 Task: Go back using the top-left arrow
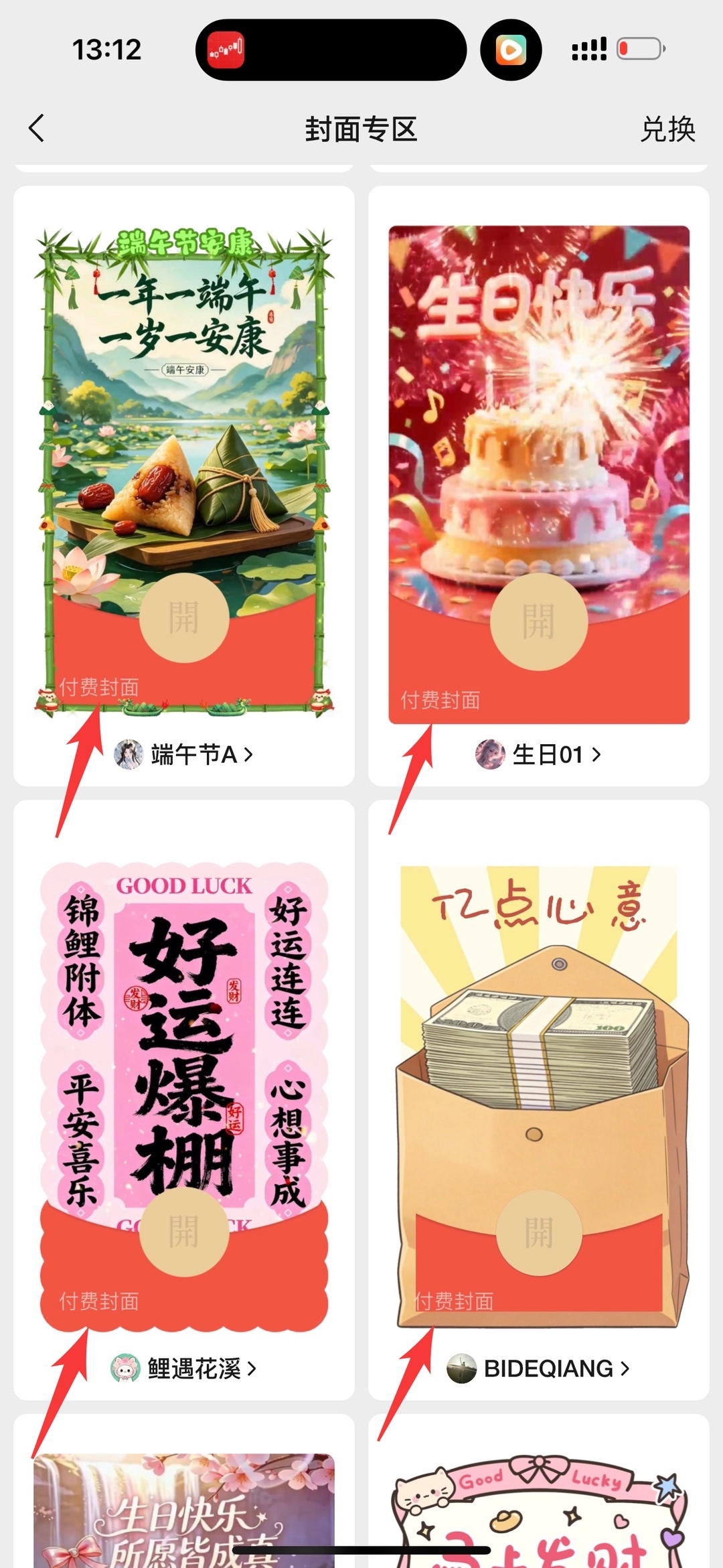[x=37, y=128]
